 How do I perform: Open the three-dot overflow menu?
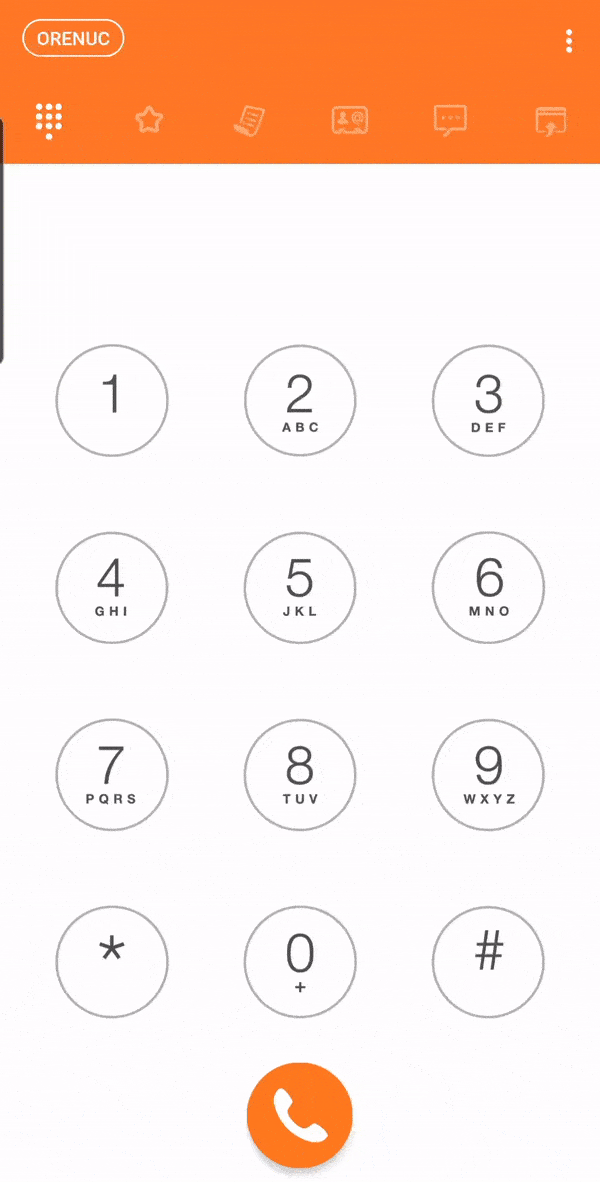click(569, 41)
